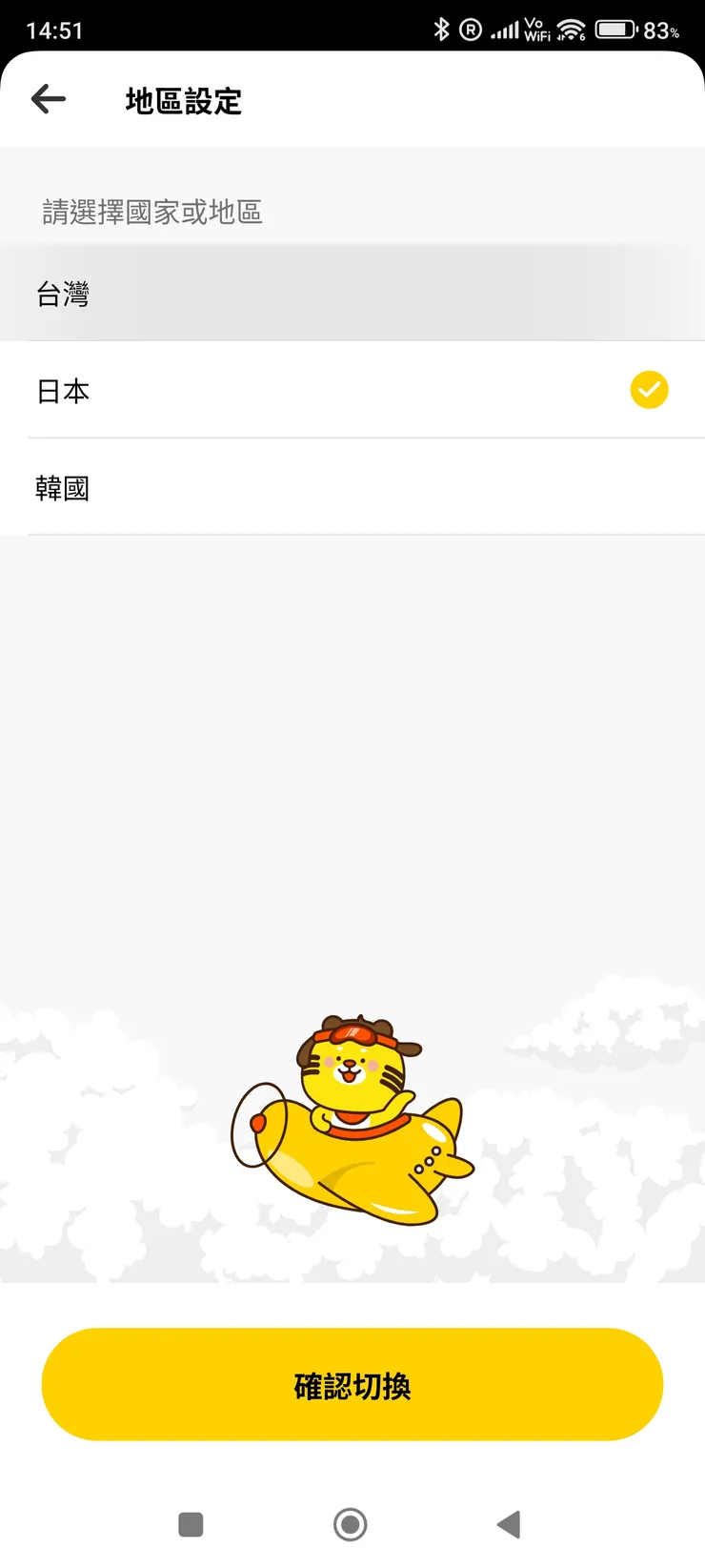Tap the Wi-Fi status icon

(x=571, y=30)
